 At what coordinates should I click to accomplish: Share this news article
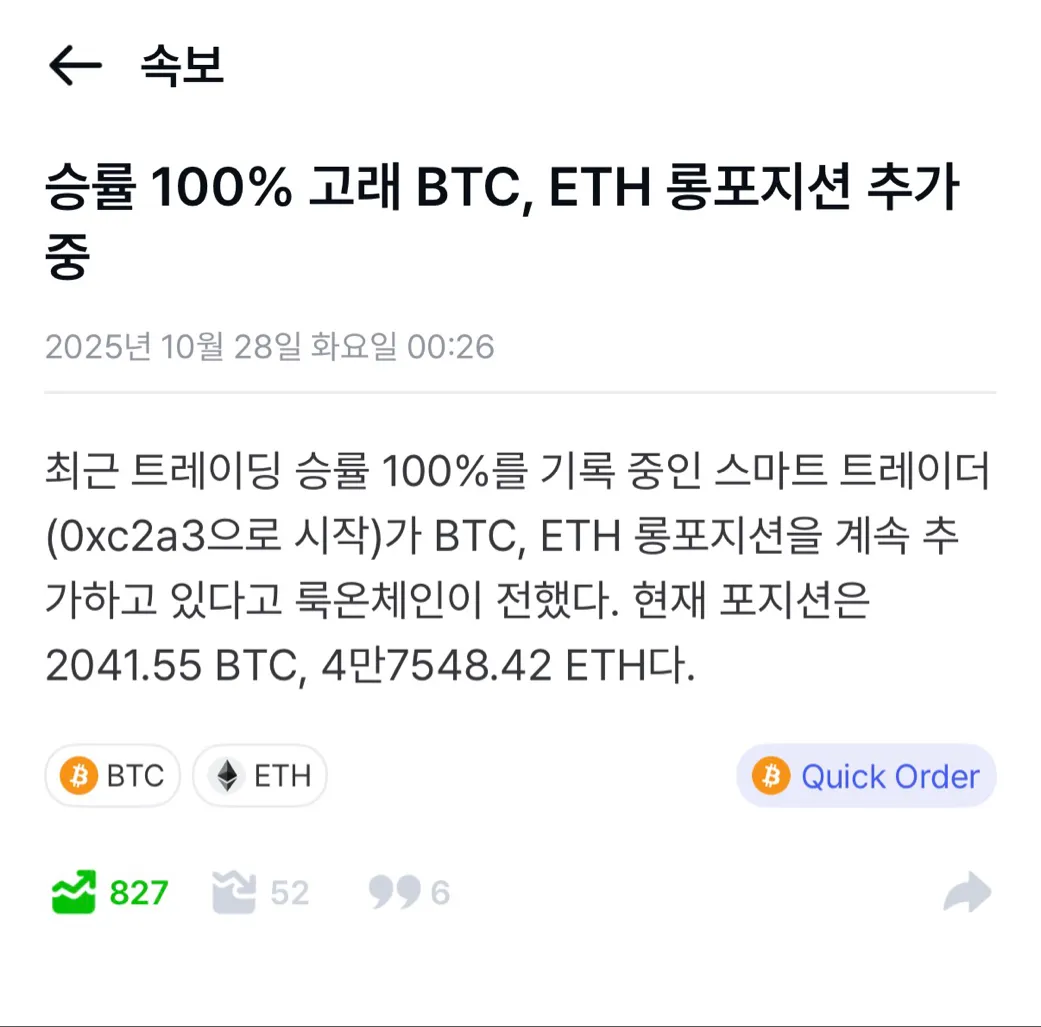966,892
